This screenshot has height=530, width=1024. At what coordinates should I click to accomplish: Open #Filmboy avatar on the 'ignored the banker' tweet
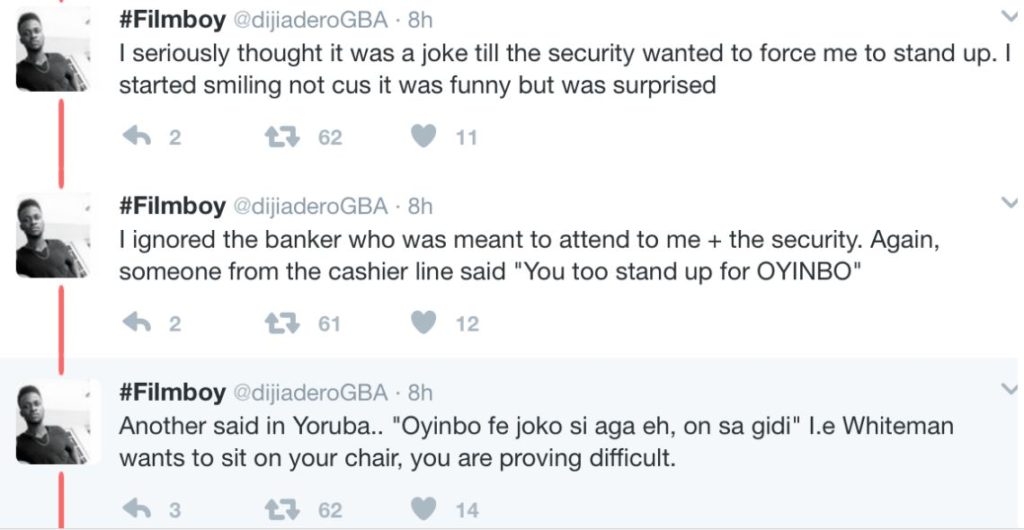click(x=53, y=236)
